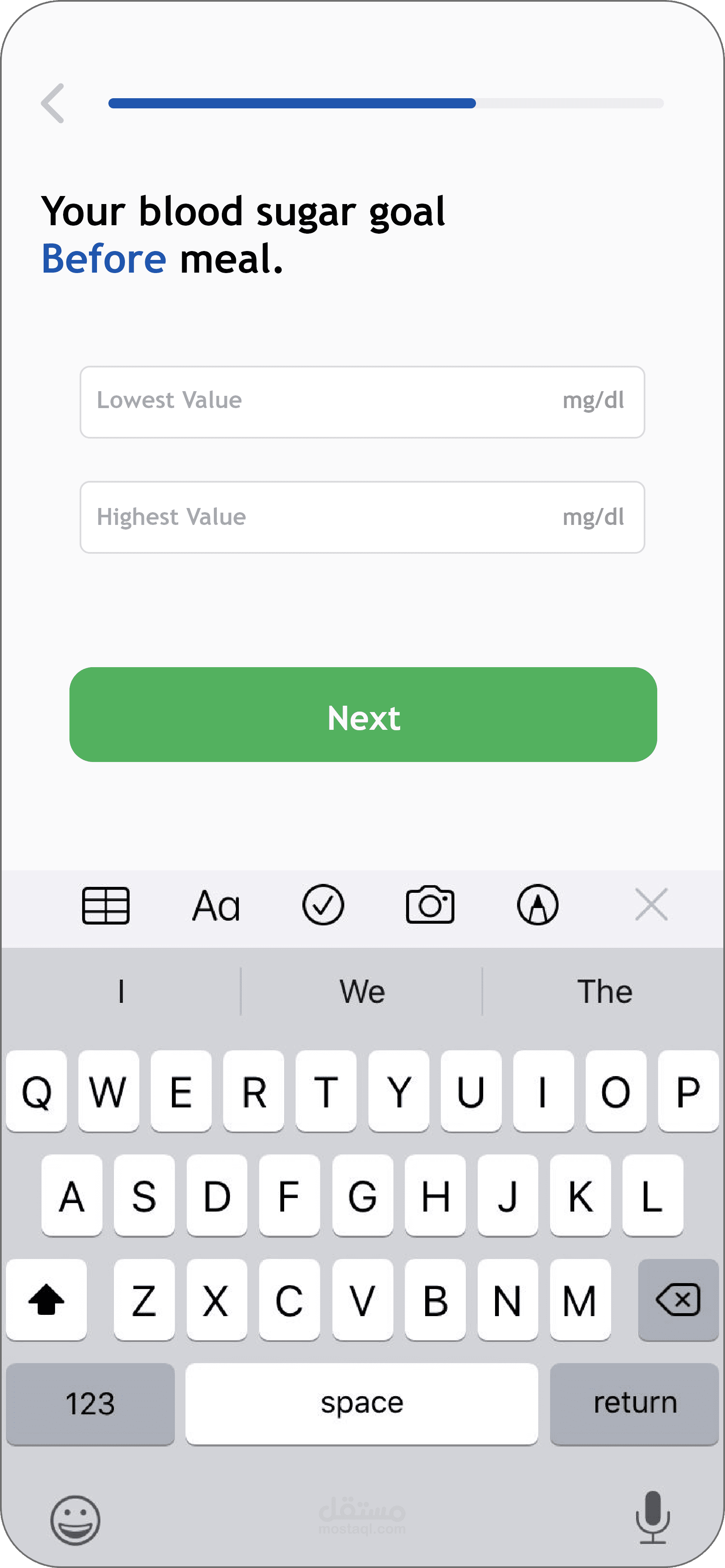Open the camera from toolbar

430,905
